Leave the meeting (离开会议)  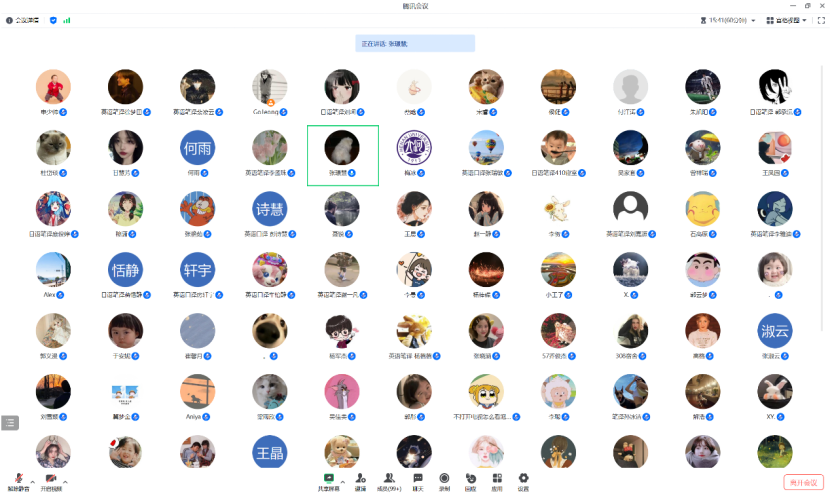coord(803,482)
